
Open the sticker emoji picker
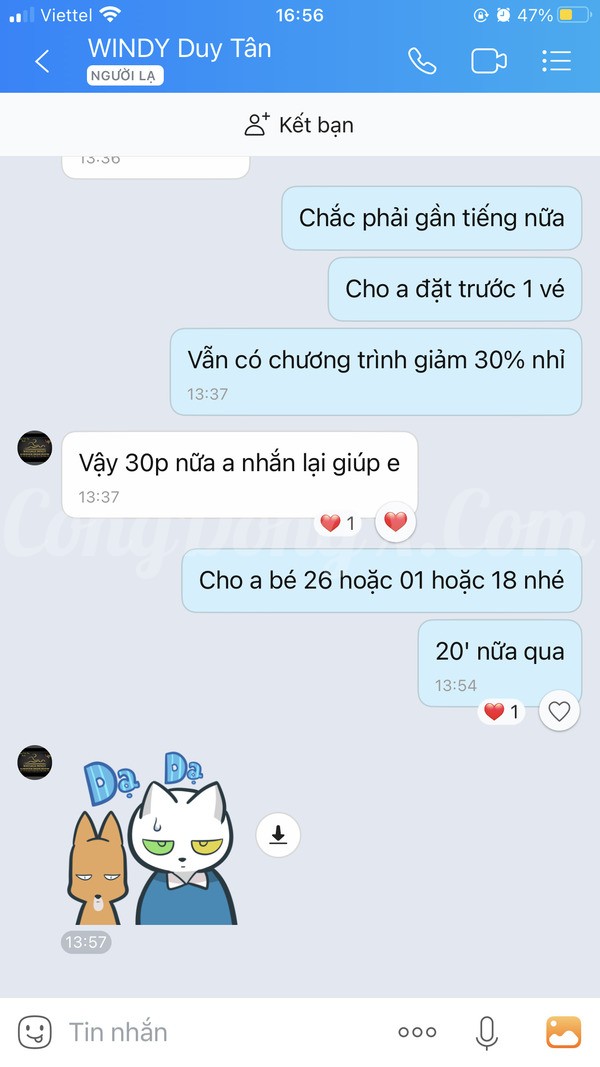[x=34, y=1032]
